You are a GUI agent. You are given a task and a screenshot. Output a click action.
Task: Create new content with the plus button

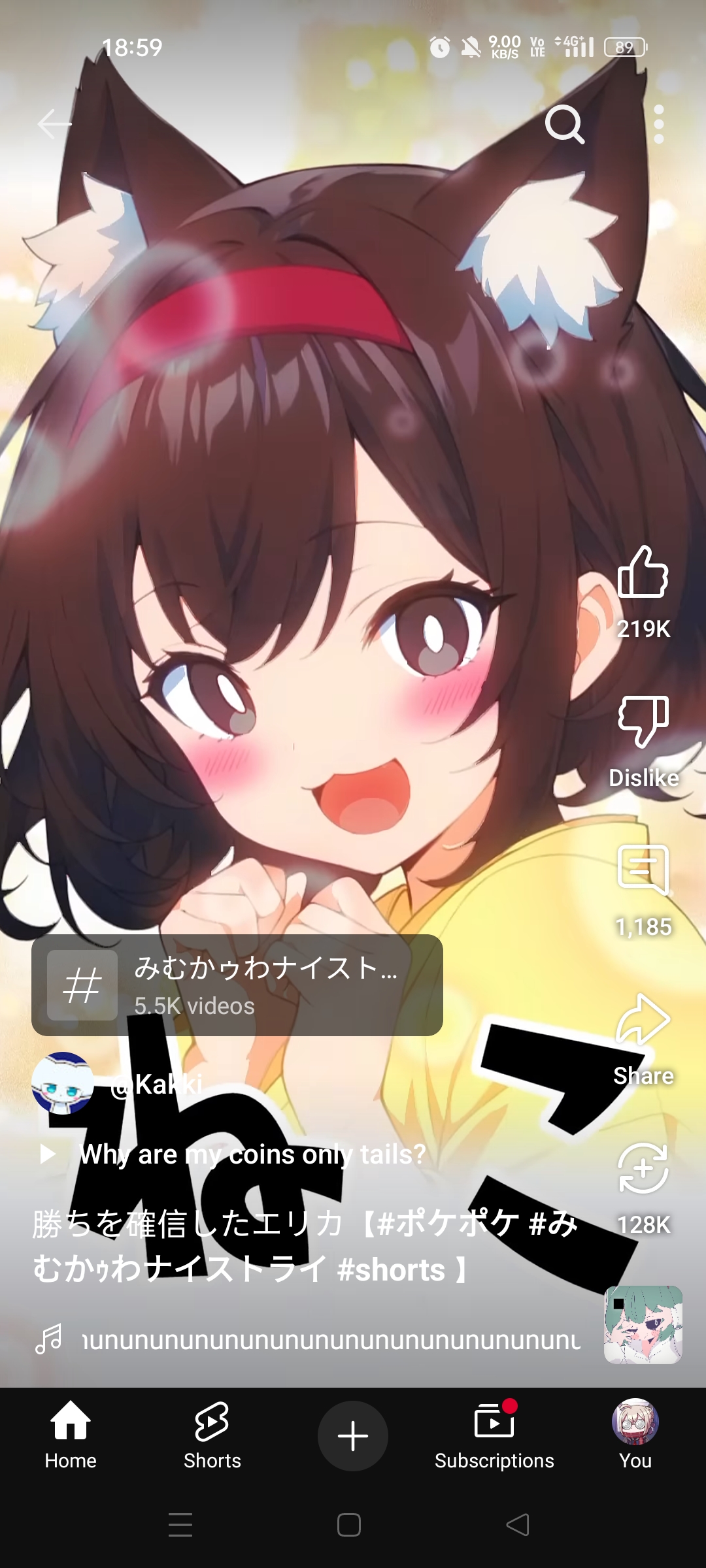[353, 1435]
